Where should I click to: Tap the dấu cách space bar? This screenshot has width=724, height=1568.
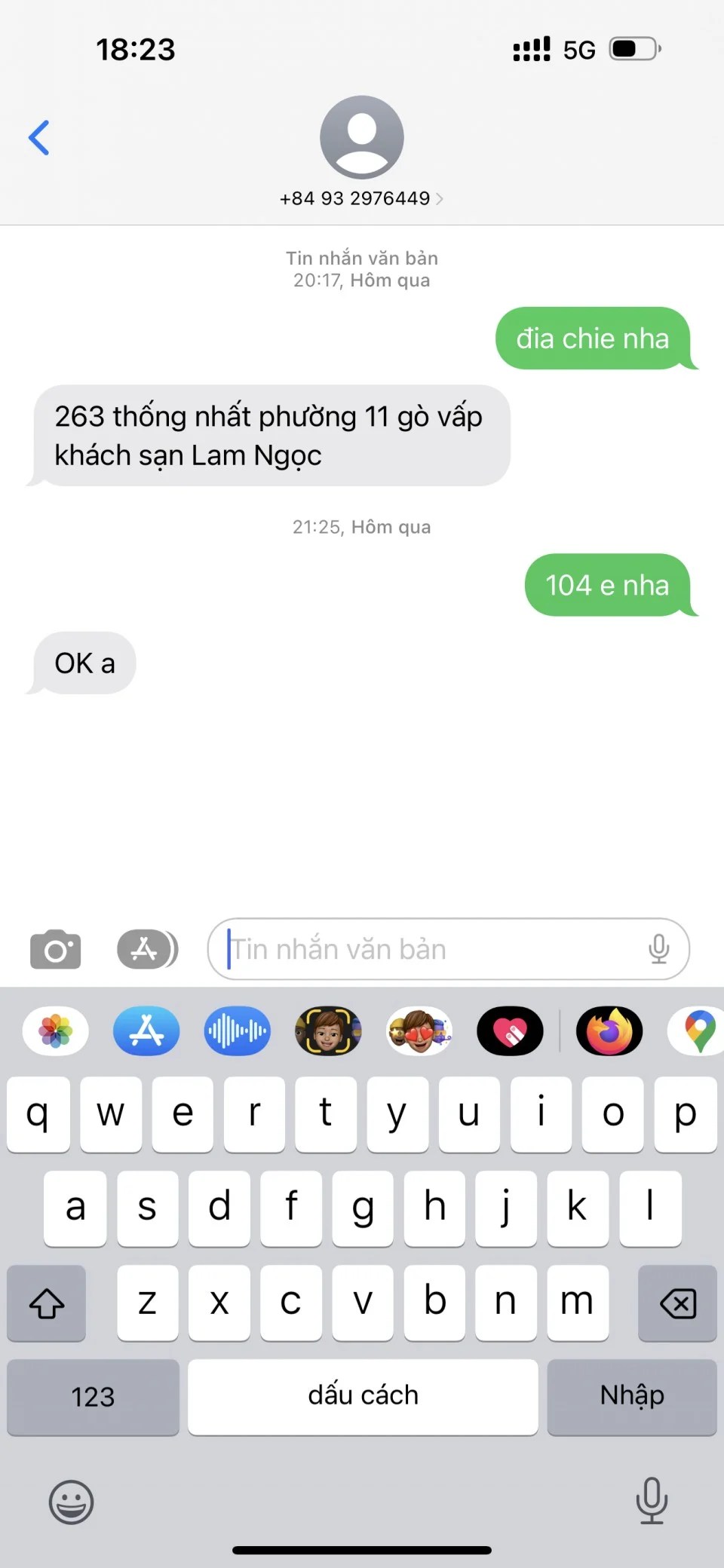click(363, 1397)
